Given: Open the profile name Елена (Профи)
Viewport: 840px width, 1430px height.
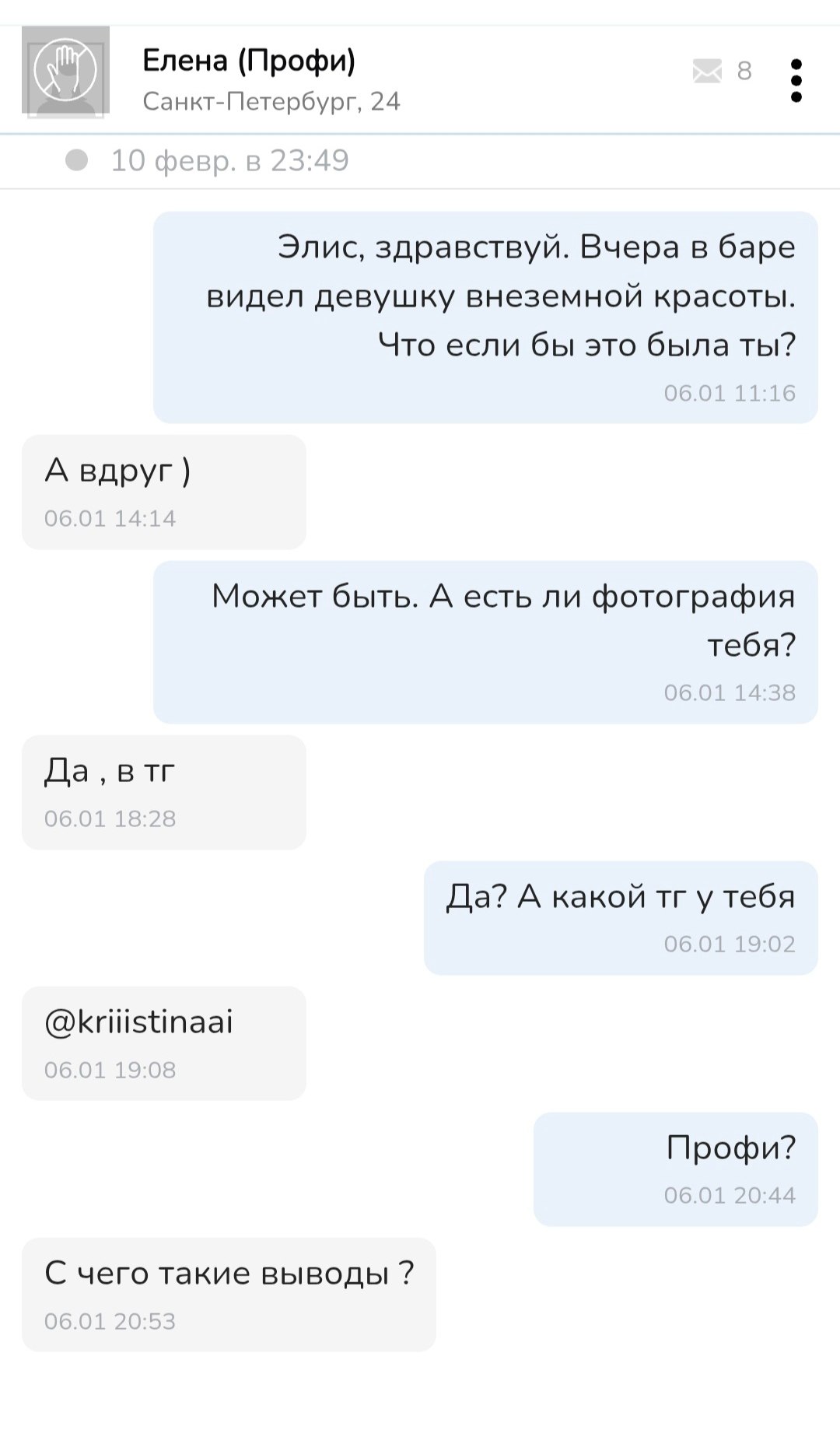Looking at the screenshot, I should pyautogui.click(x=249, y=61).
